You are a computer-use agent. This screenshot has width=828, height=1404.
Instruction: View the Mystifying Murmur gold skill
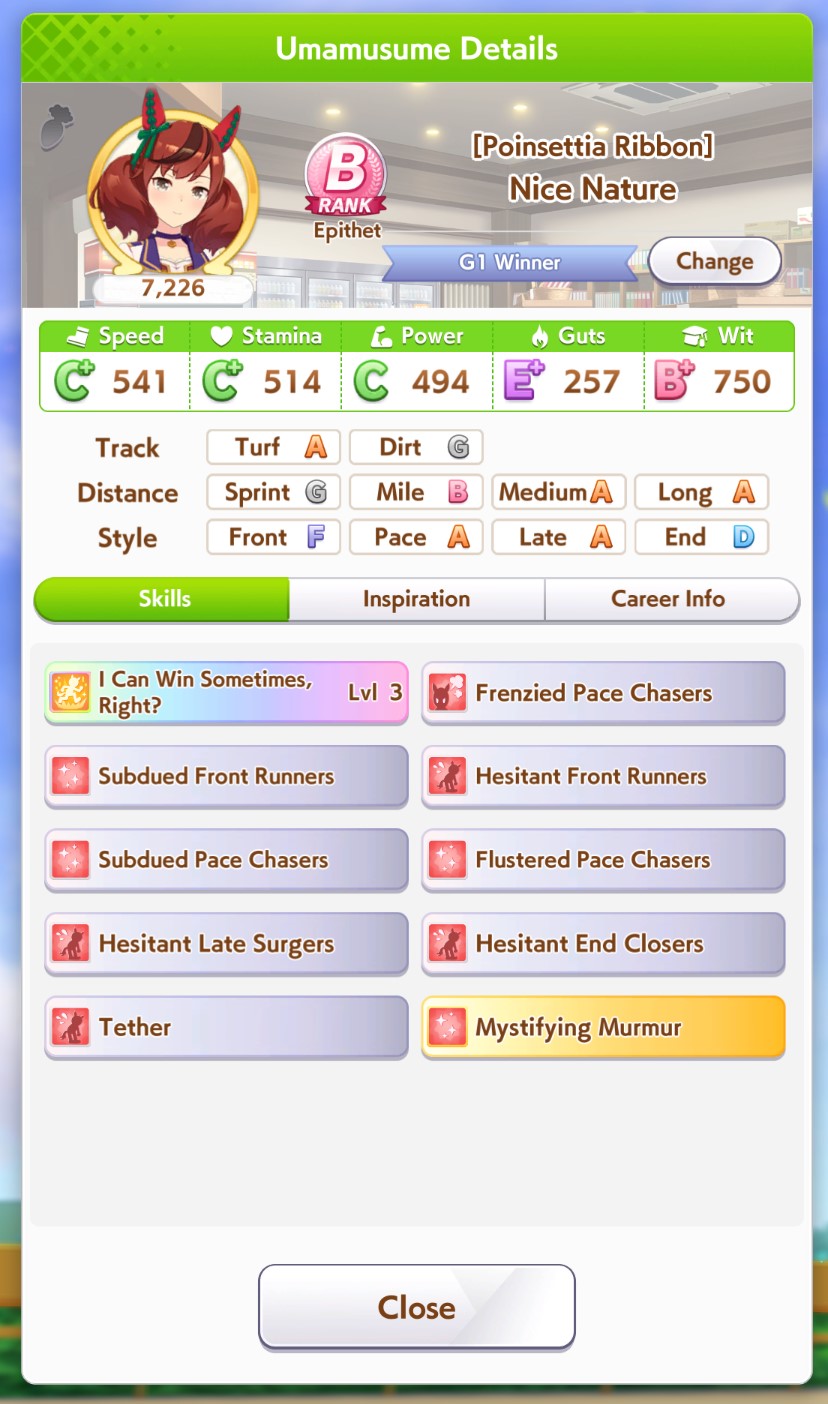(x=603, y=1027)
